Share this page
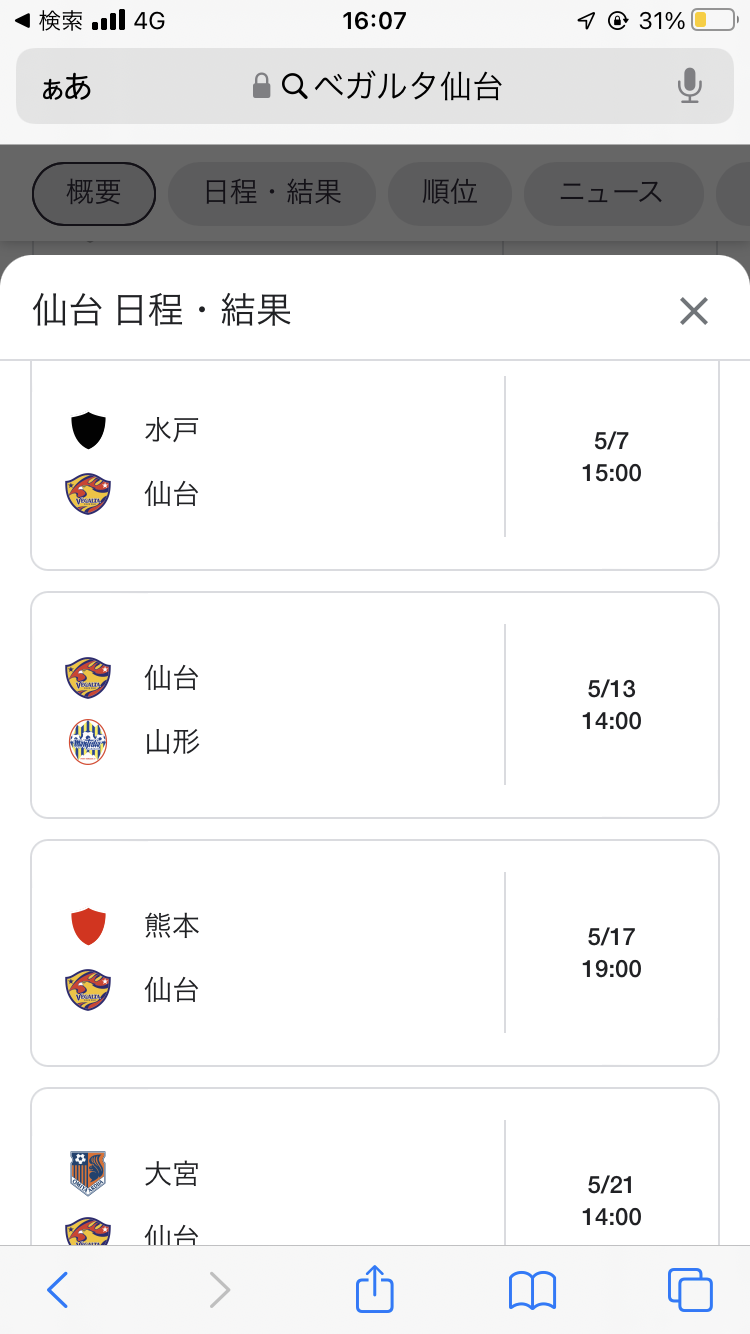The height and width of the screenshot is (1334, 750). coord(375,1289)
